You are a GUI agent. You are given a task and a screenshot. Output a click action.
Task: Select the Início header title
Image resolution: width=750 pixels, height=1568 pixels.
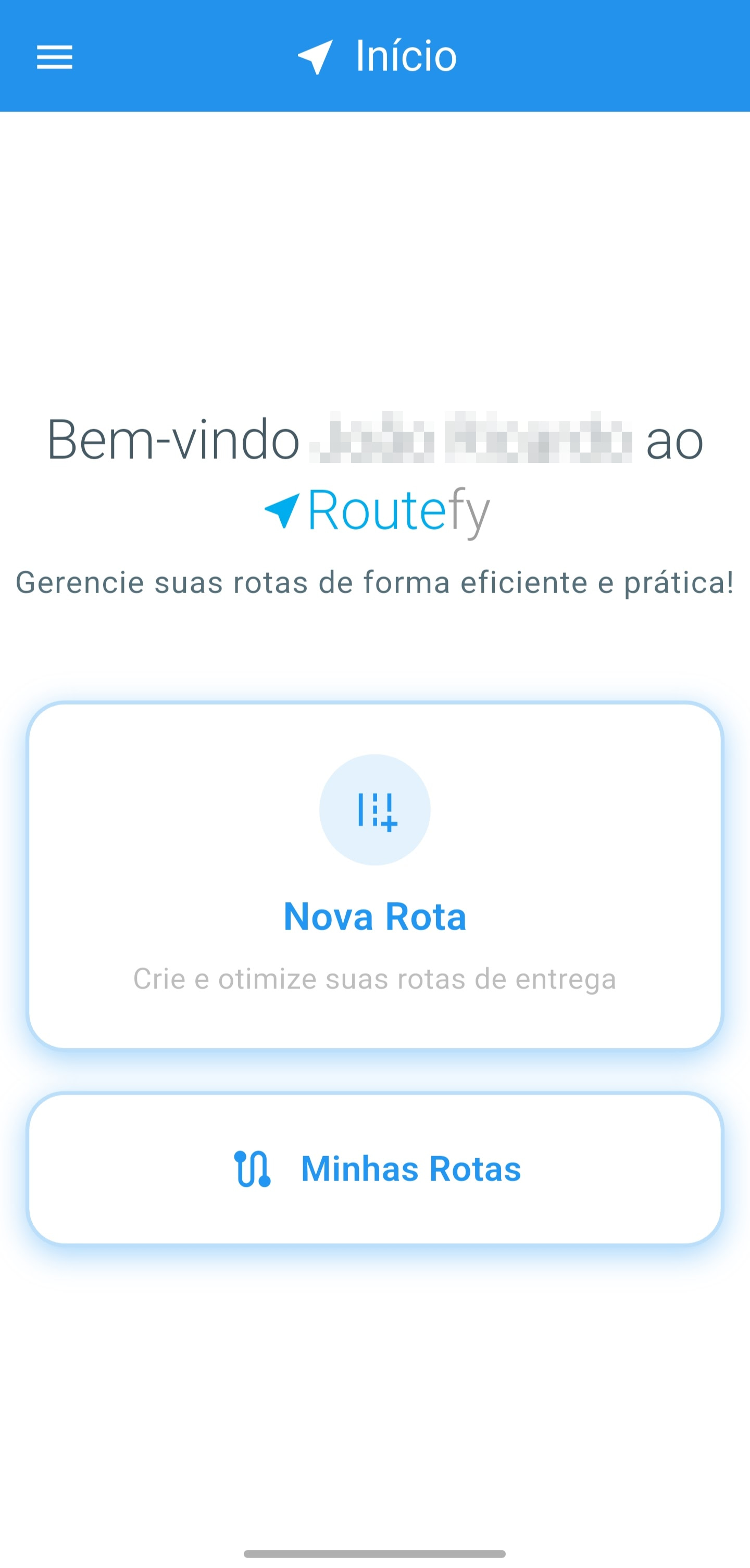click(405, 56)
